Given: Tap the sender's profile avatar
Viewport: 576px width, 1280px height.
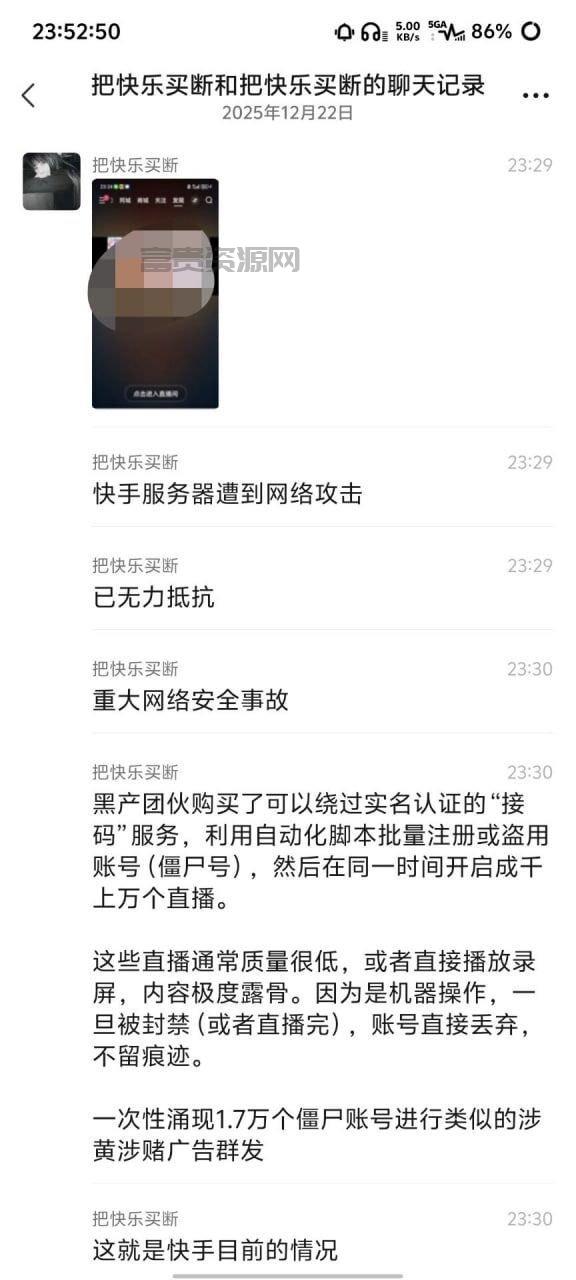Looking at the screenshot, I should (51, 181).
